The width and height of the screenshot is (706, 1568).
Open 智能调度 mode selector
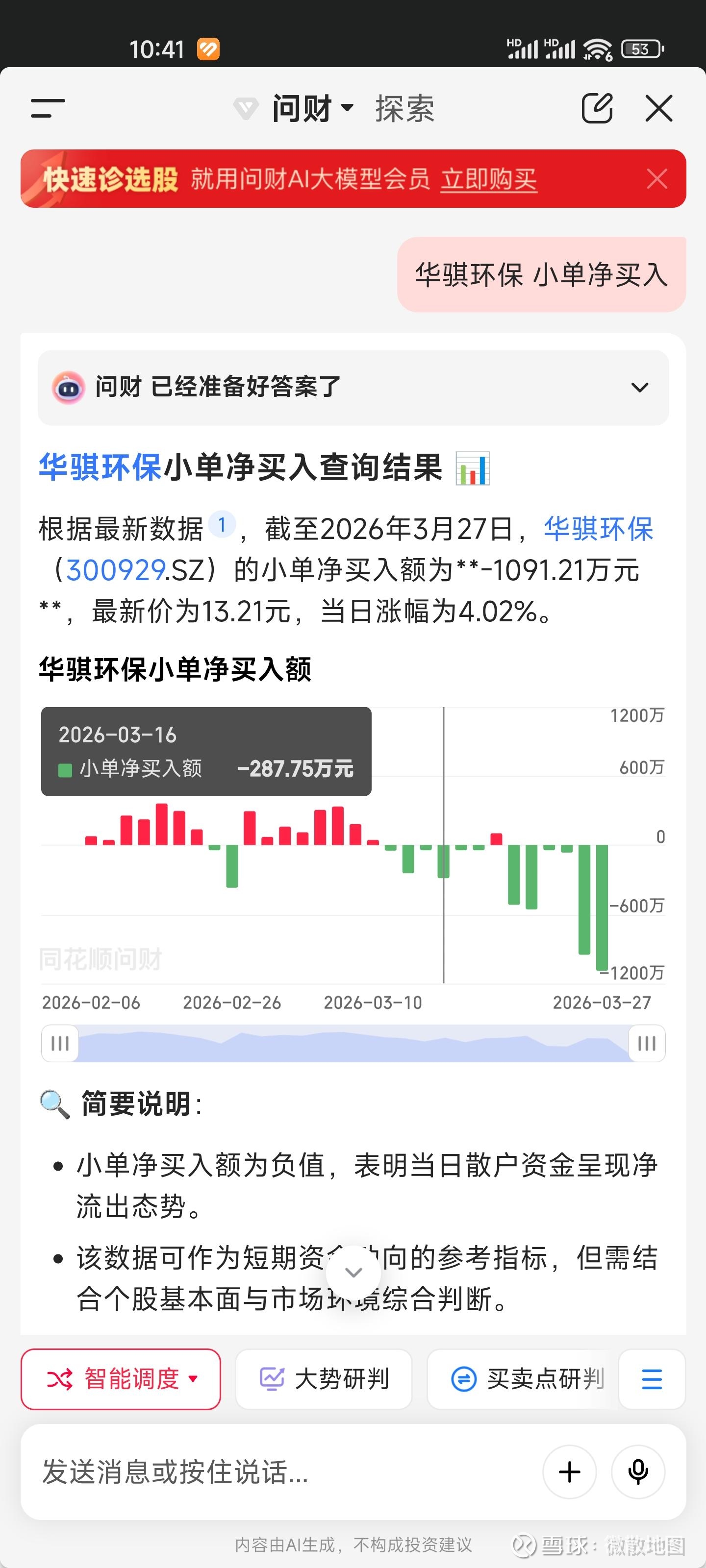click(x=121, y=1379)
